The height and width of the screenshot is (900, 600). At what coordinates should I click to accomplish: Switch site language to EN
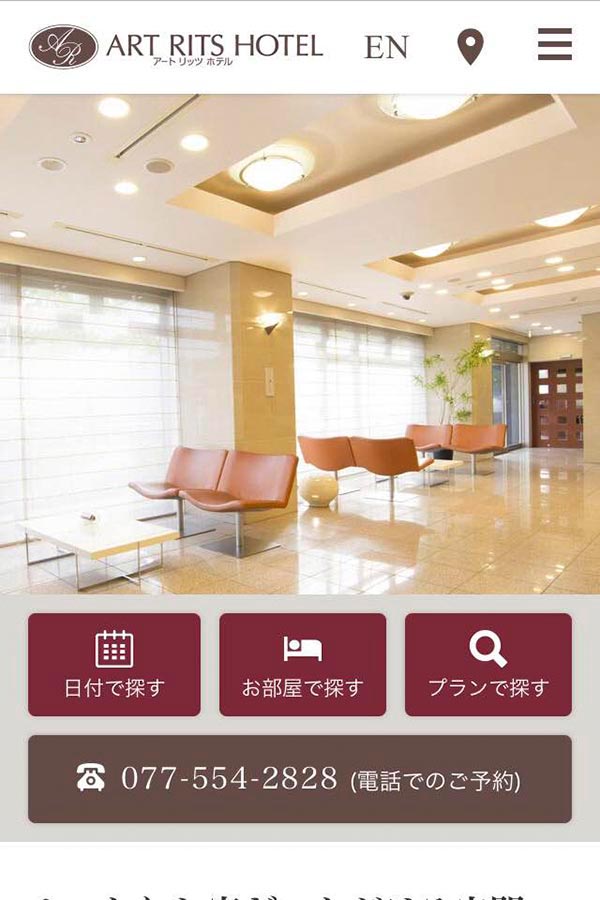[x=386, y=47]
